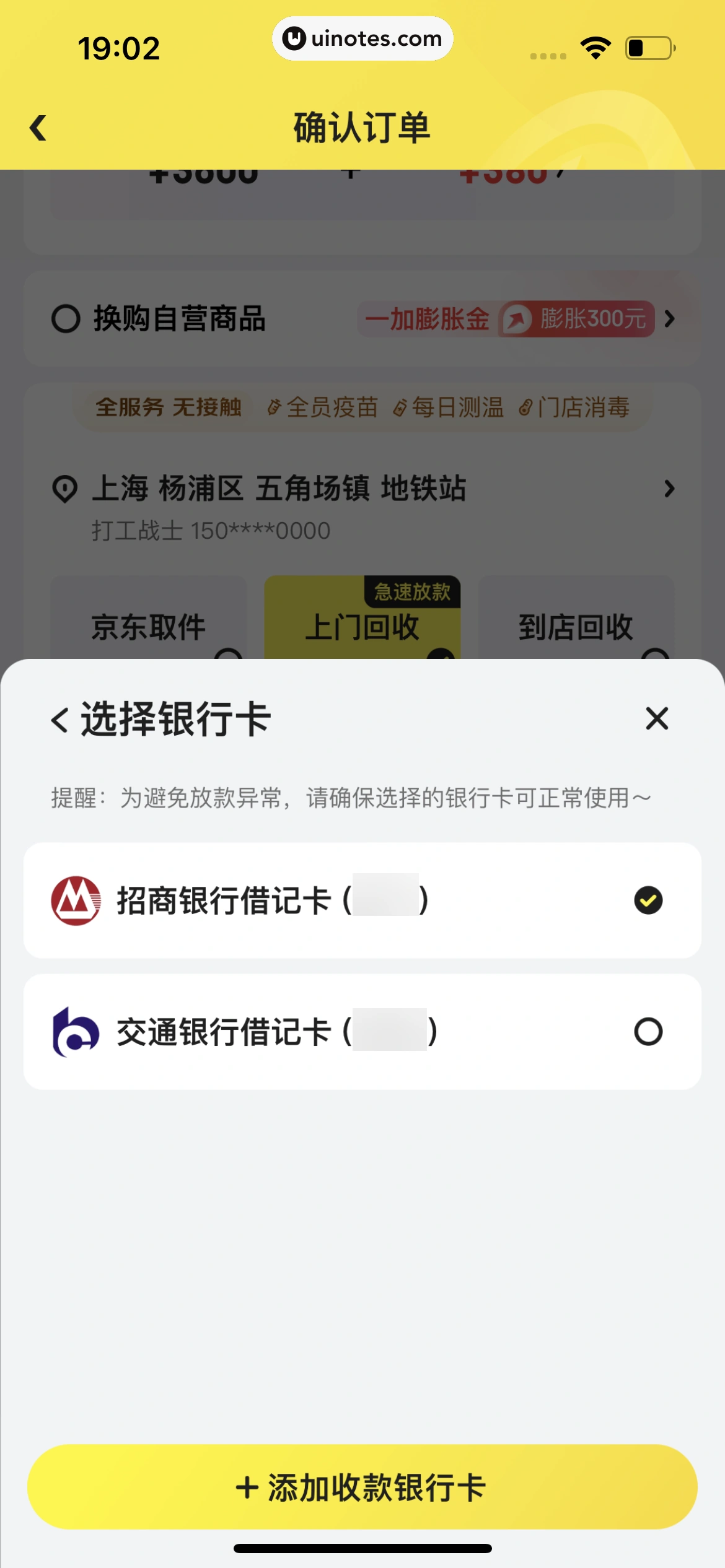The height and width of the screenshot is (1568, 725).
Task: Tap the 添加收款银行卡 button
Action: 362,1486
